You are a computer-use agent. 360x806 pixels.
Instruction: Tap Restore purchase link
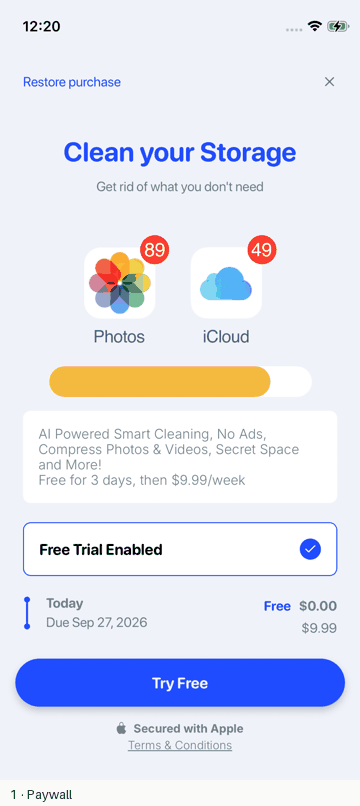pos(72,82)
